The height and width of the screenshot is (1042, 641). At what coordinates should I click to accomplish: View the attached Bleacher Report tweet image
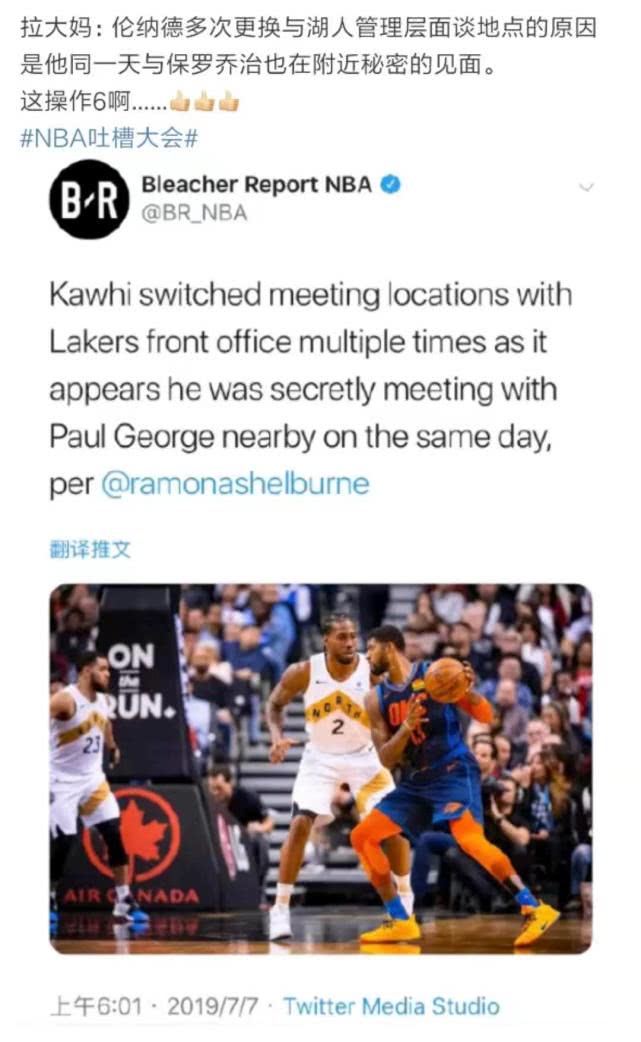[320, 768]
